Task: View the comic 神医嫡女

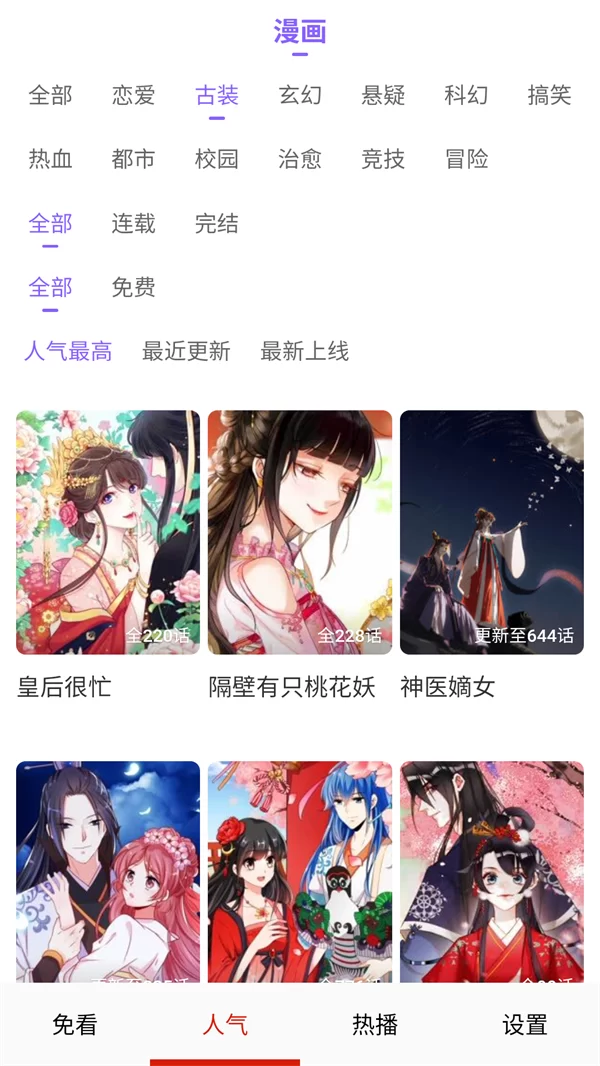Action: click(492, 532)
